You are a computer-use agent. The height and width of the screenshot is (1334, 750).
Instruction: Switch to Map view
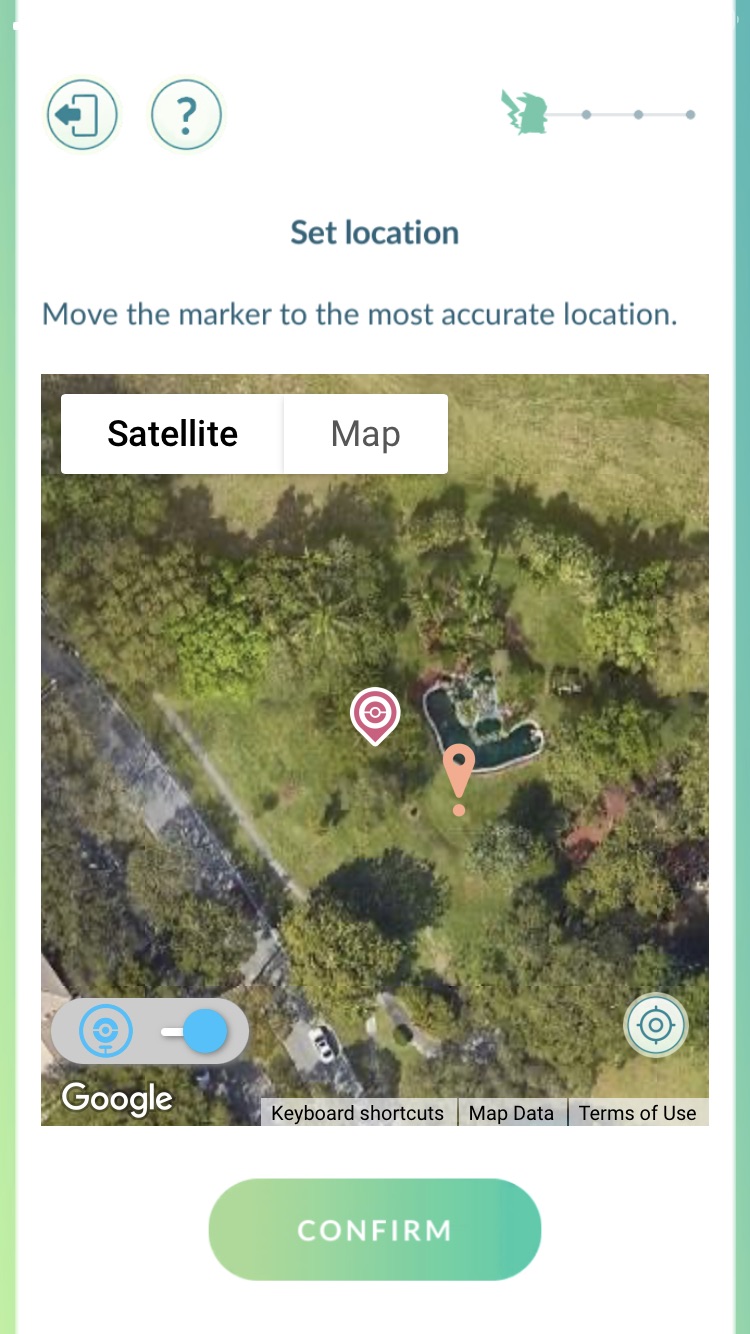pyautogui.click(x=366, y=434)
